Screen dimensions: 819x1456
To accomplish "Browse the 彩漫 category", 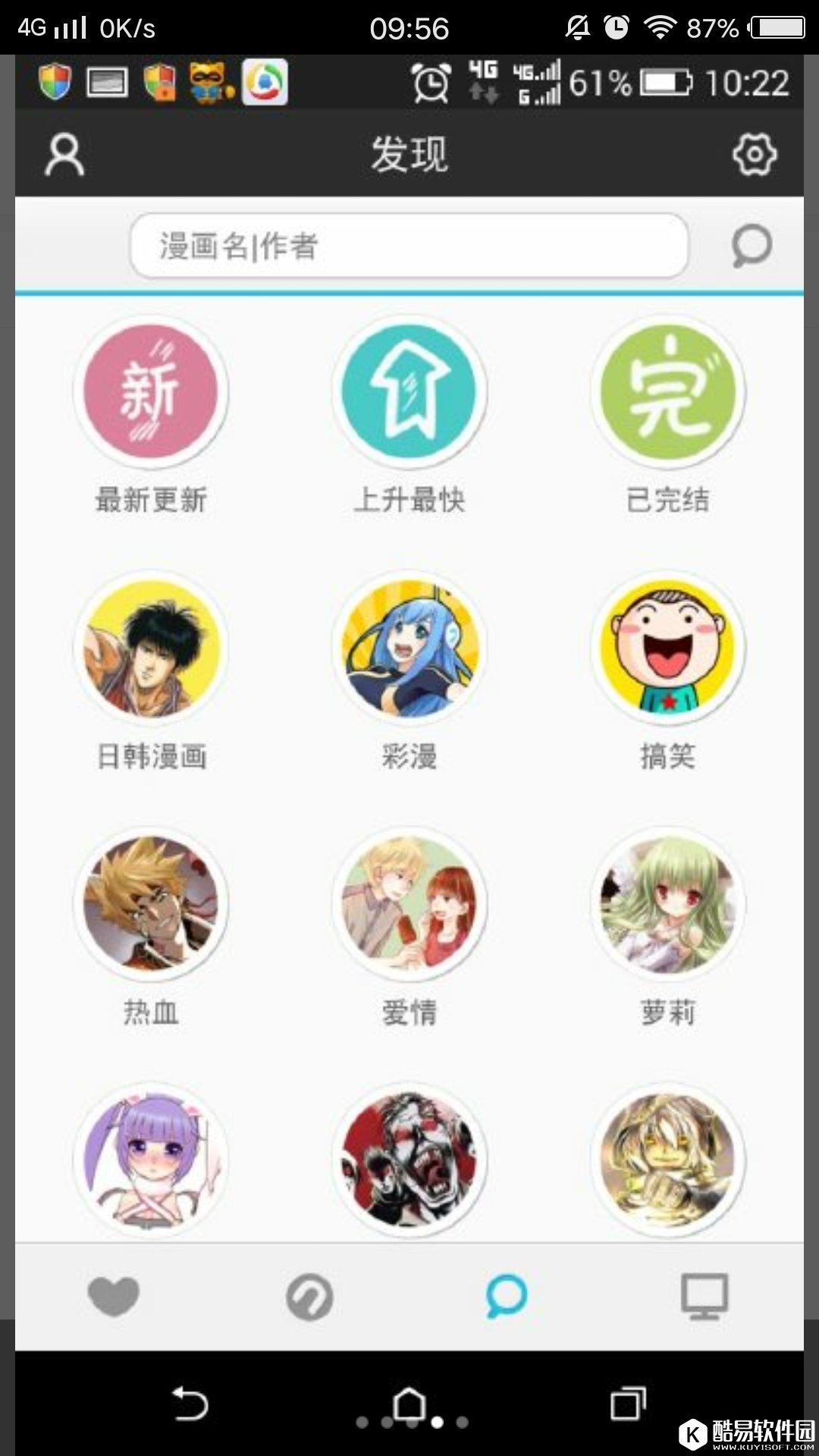I will (409, 648).
